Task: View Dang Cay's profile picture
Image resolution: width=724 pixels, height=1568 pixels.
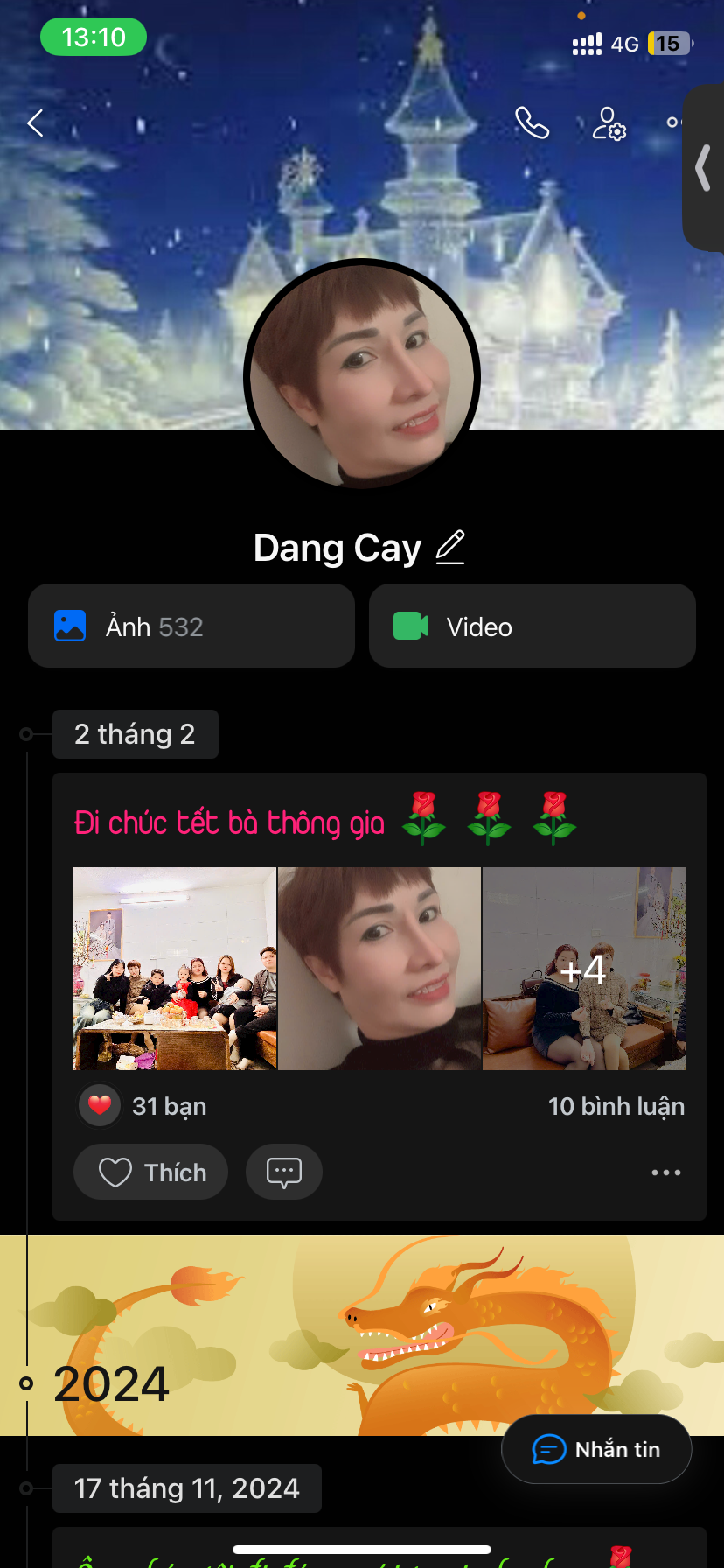Action: 362,374
